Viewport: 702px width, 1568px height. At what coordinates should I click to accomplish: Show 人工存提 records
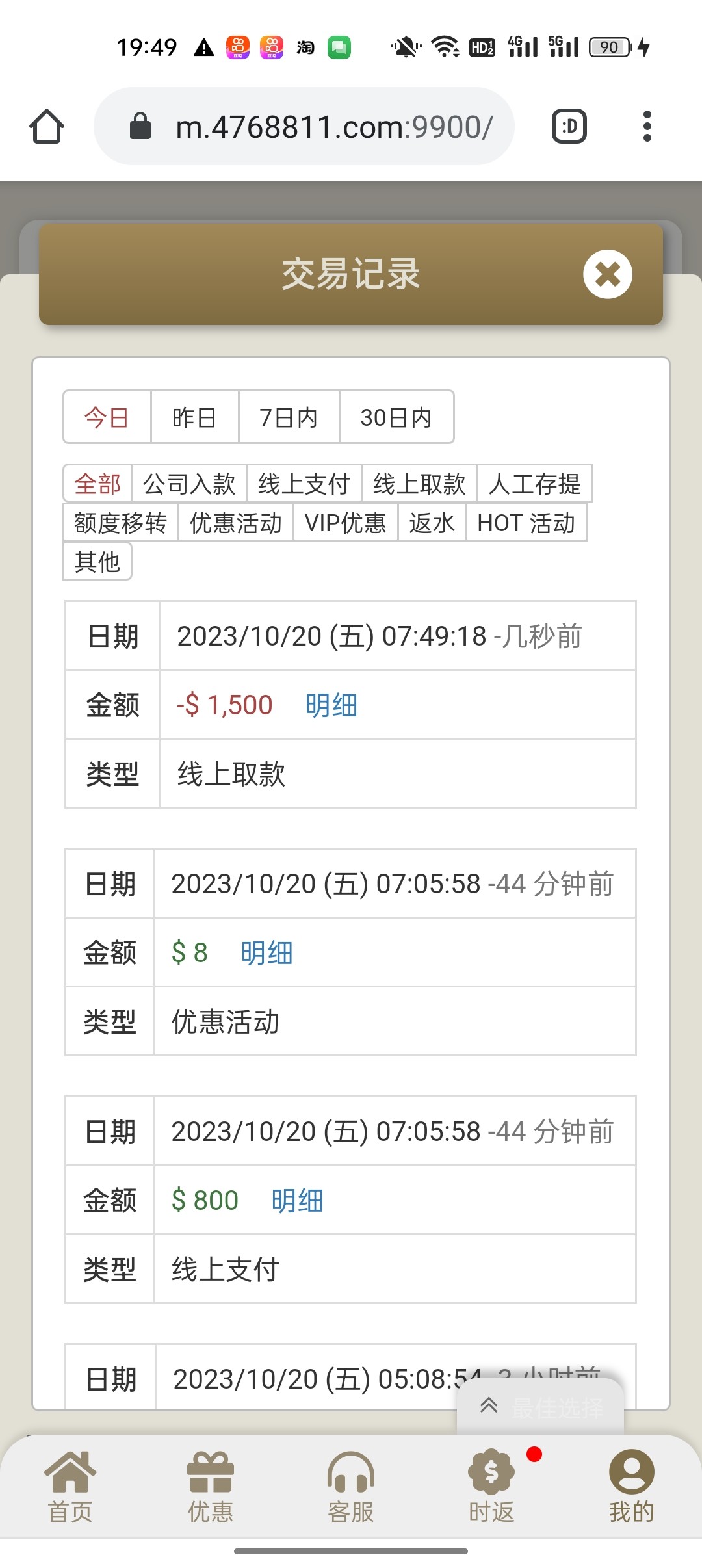(534, 484)
